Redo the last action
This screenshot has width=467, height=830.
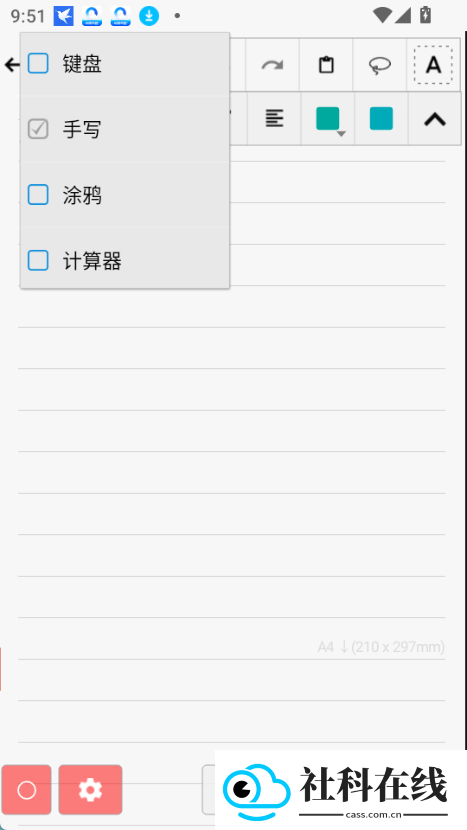pos(272,65)
